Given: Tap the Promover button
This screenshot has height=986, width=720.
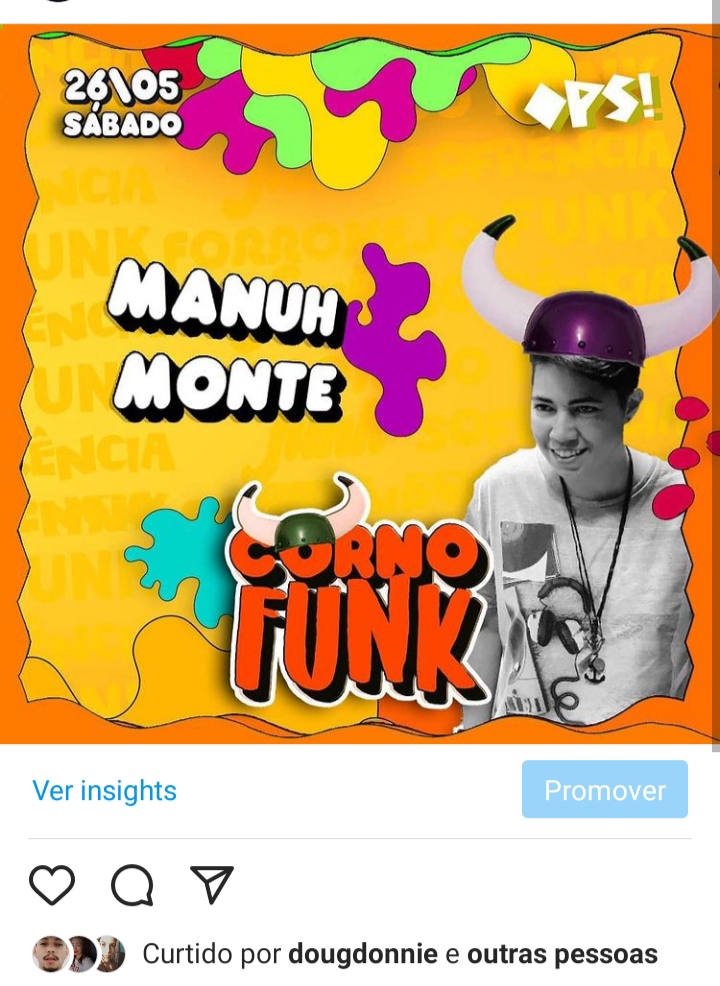Looking at the screenshot, I should coord(604,790).
